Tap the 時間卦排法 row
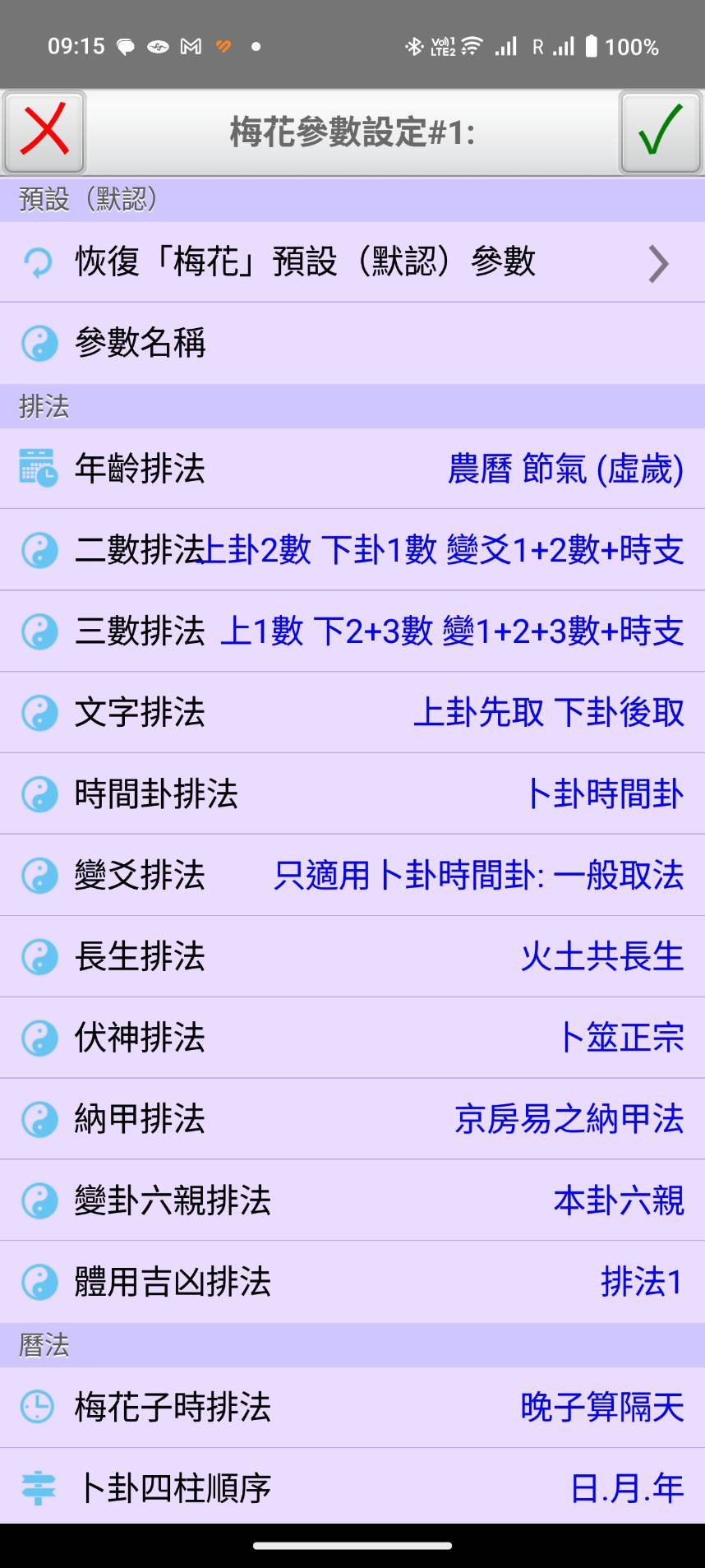Viewport: 705px width, 1568px height. pos(352,793)
